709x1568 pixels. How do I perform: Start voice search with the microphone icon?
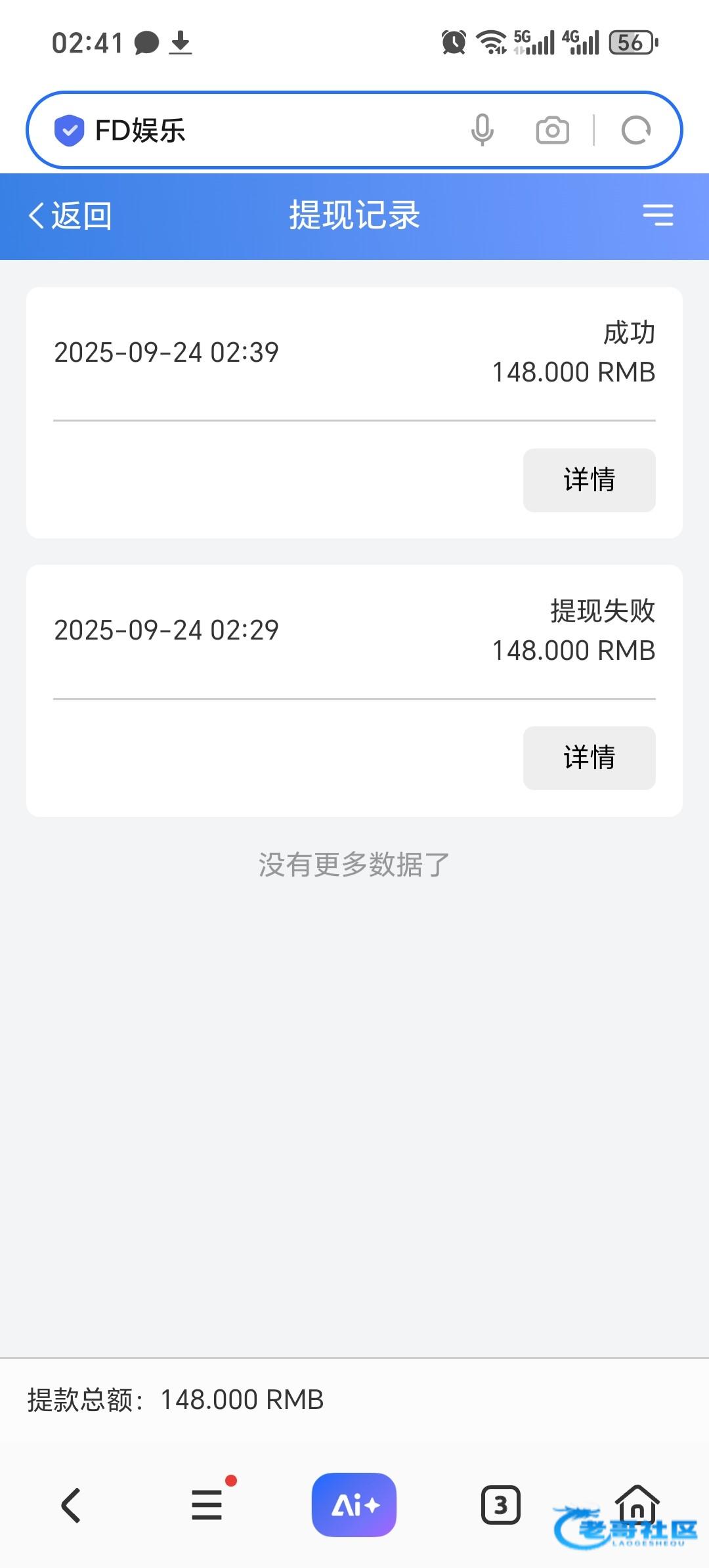click(483, 130)
